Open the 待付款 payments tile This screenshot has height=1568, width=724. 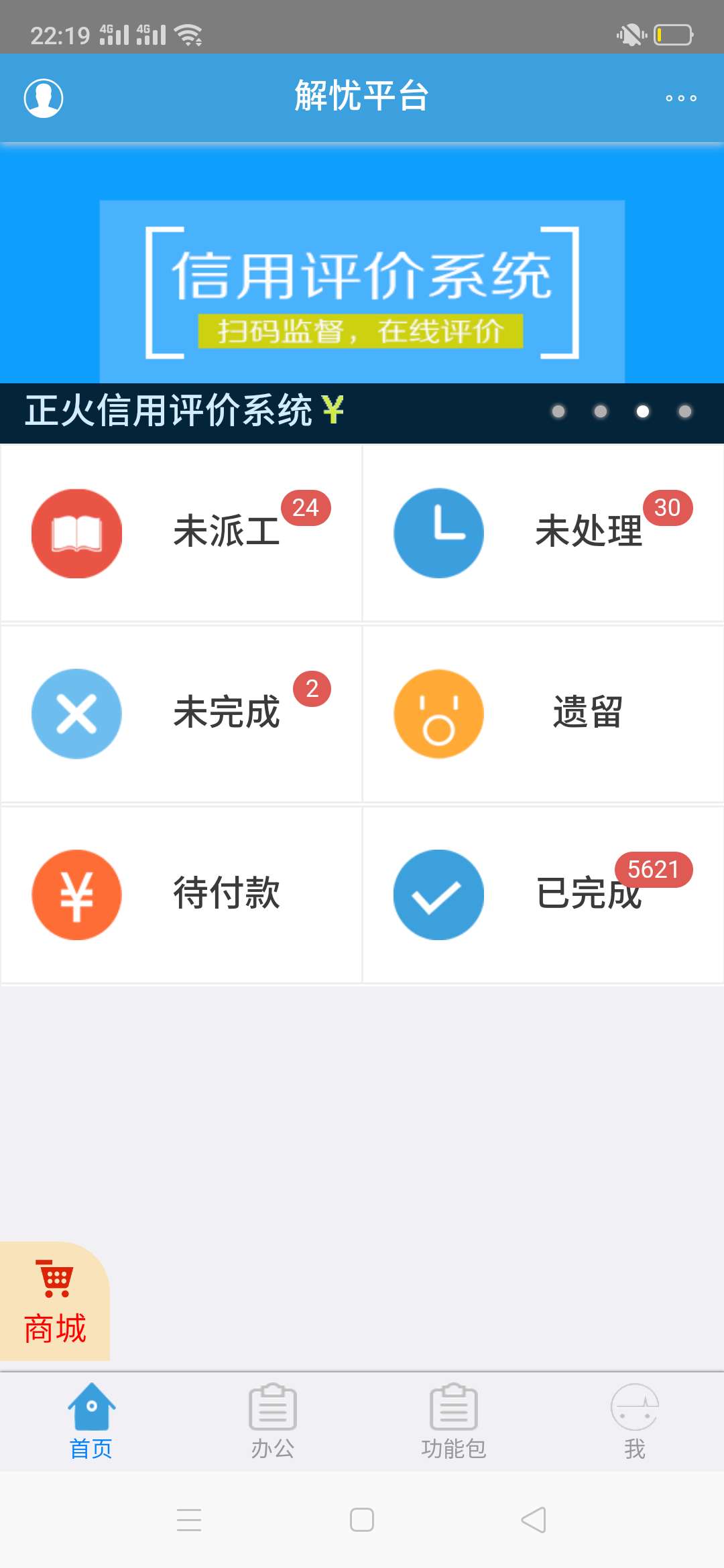point(181,895)
